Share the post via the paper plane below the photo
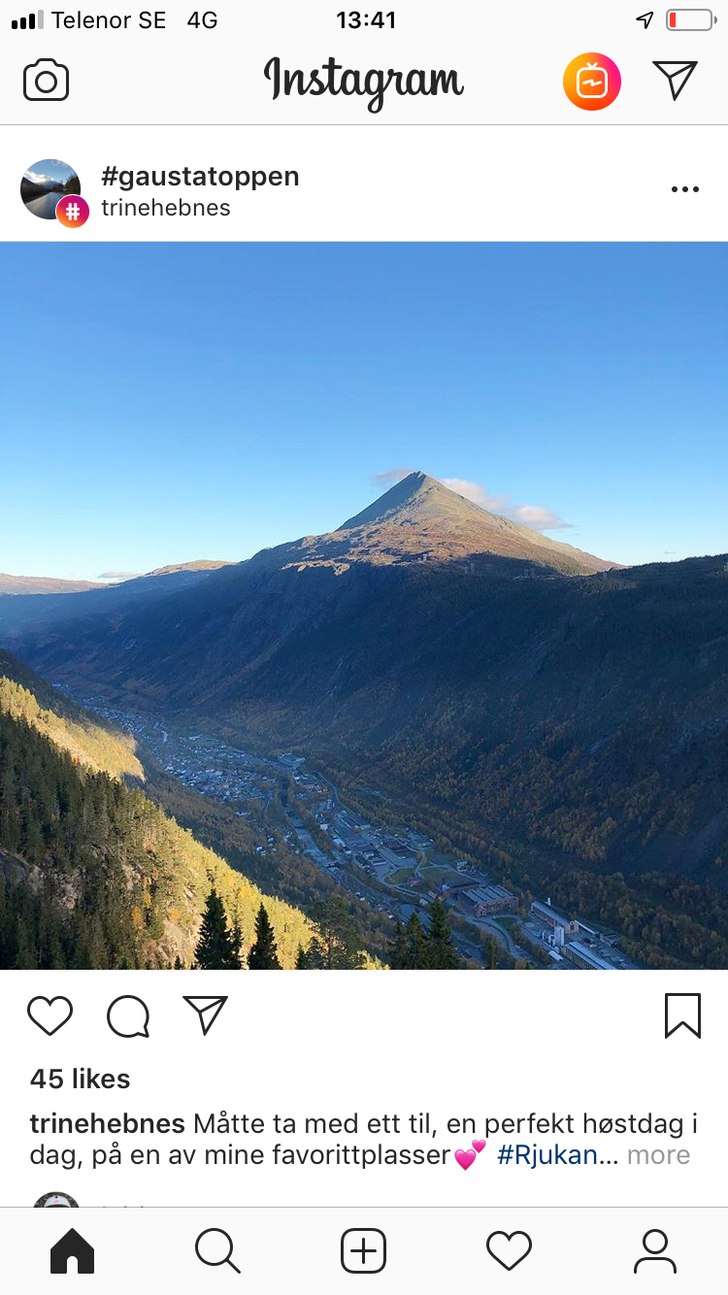This screenshot has height=1295, width=728. [x=206, y=1015]
